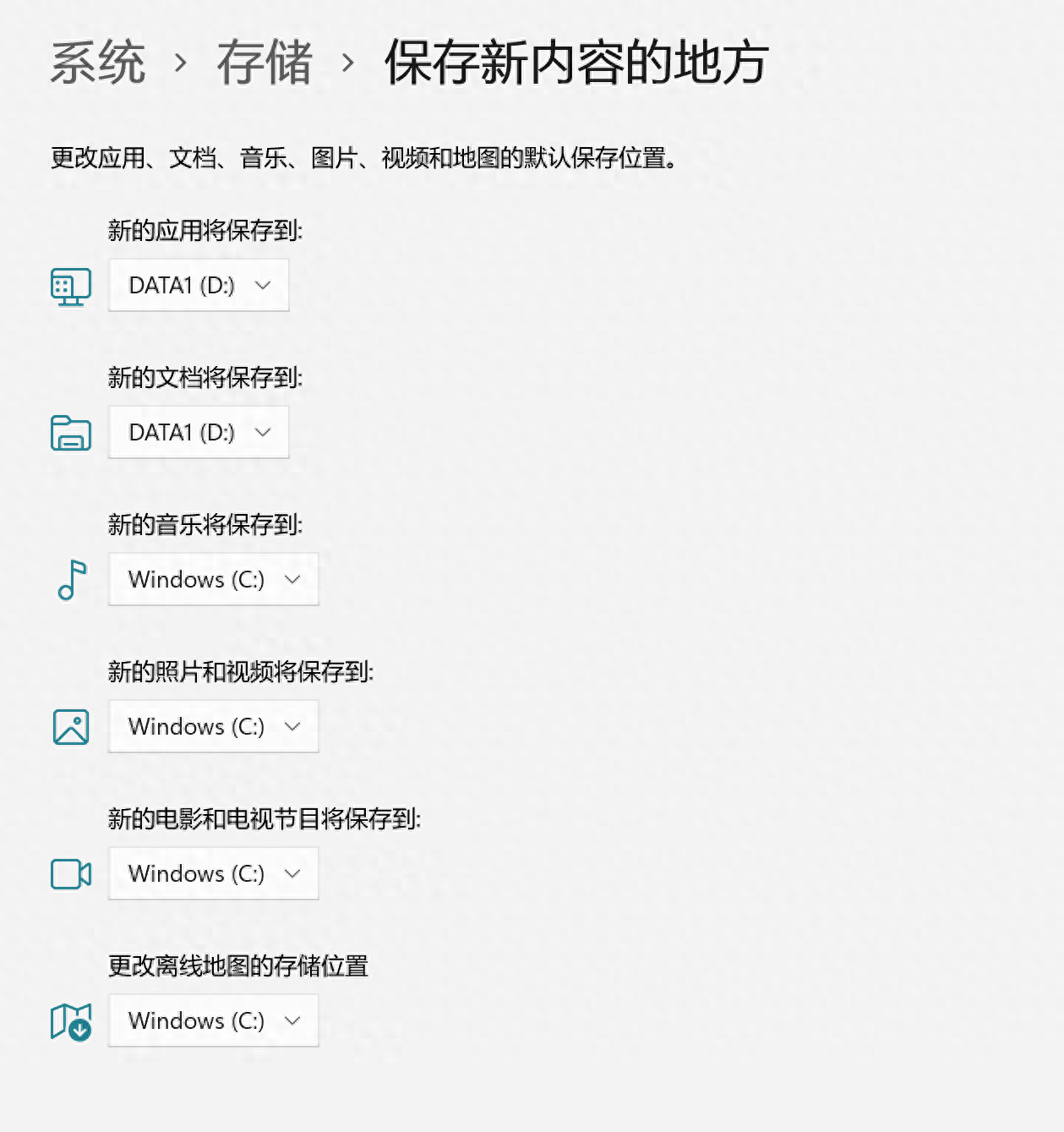Open the new documents save location dropdown
Image resolution: width=1064 pixels, height=1132 pixels.
199,433
